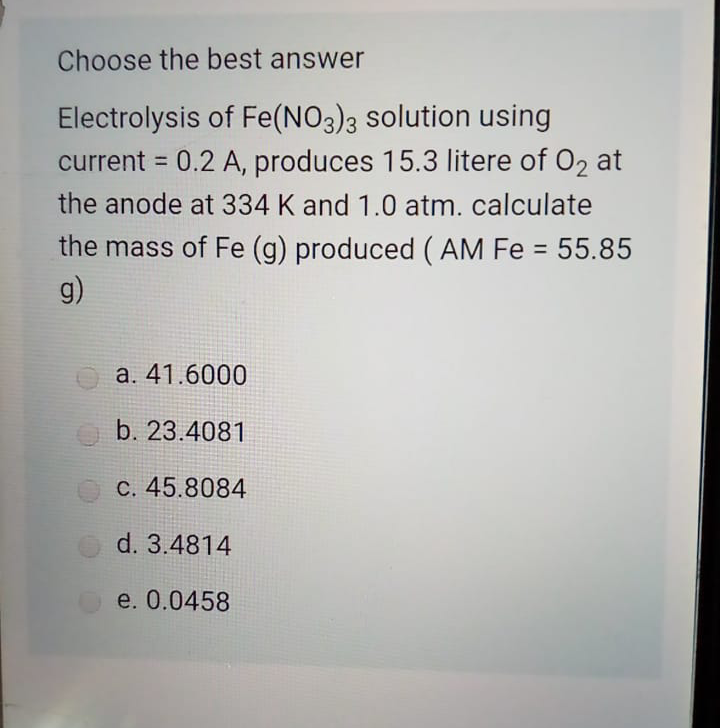
Task: Select answer option d. 3.4814
Action: coord(175,546)
